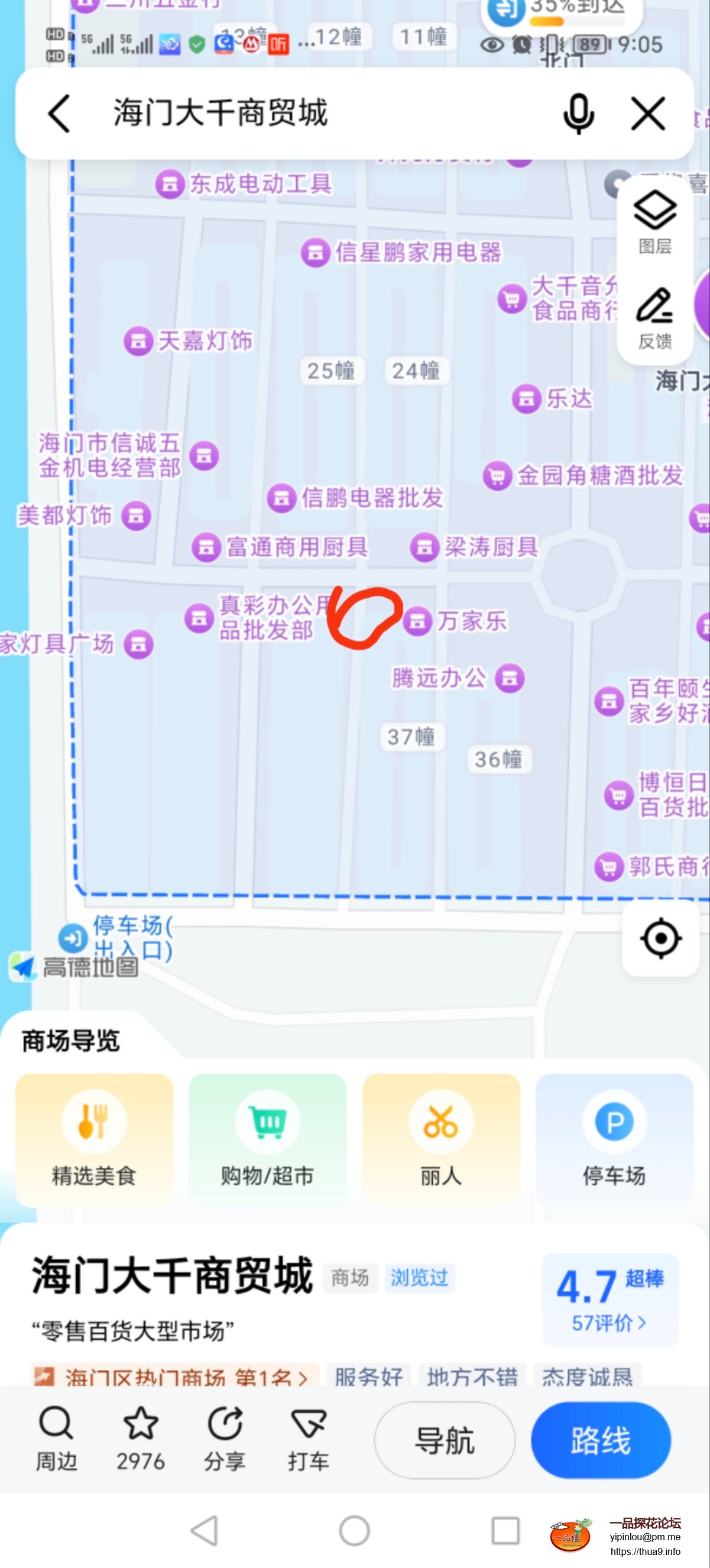Screen dimensions: 710x1568
Task: Start navigation with the 导航 button
Action: [445, 1440]
